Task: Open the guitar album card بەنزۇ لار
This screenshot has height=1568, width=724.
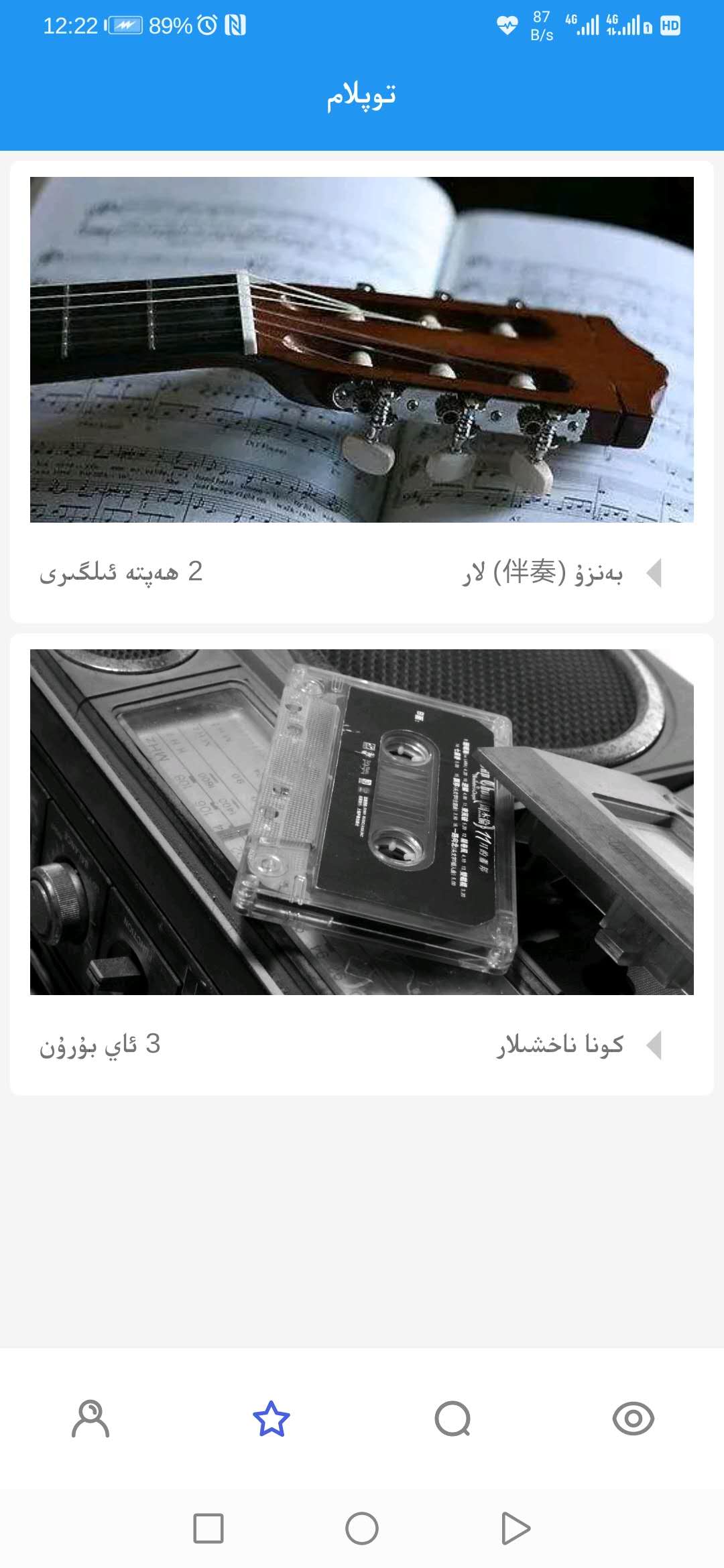Action: 362,391
